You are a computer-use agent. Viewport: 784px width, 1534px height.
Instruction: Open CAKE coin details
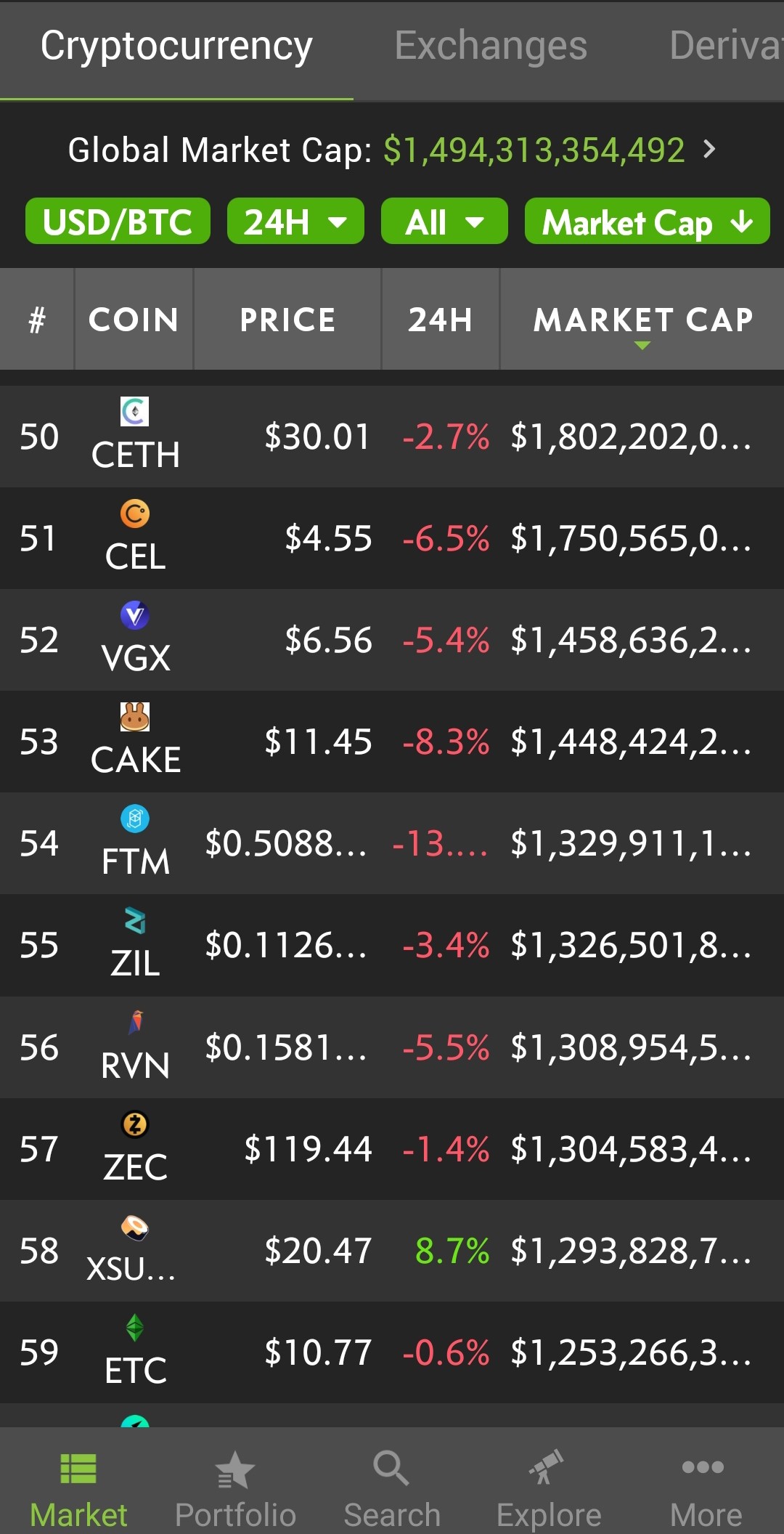(x=392, y=742)
